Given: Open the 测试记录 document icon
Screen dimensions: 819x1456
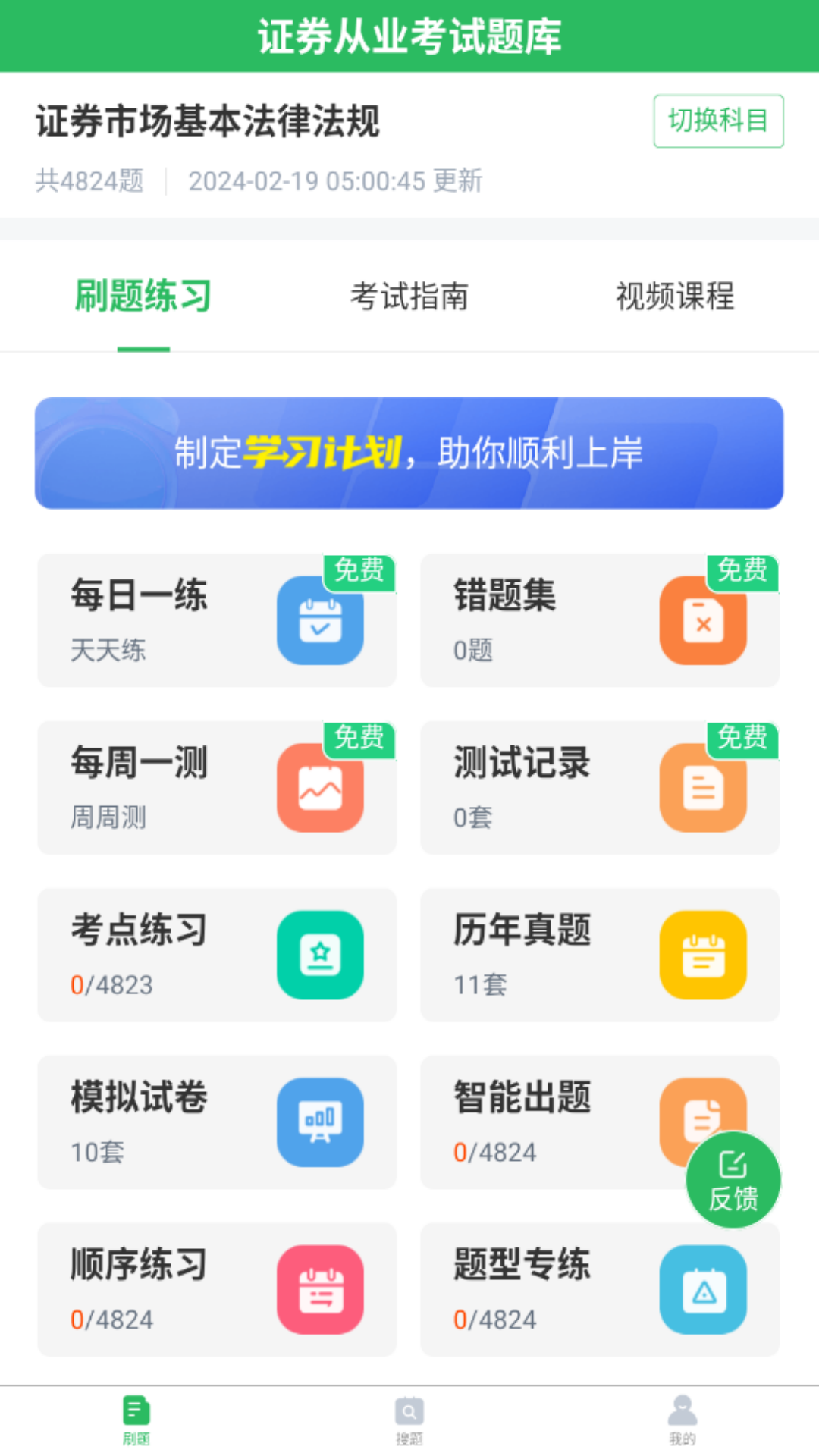Looking at the screenshot, I should click(x=703, y=787).
